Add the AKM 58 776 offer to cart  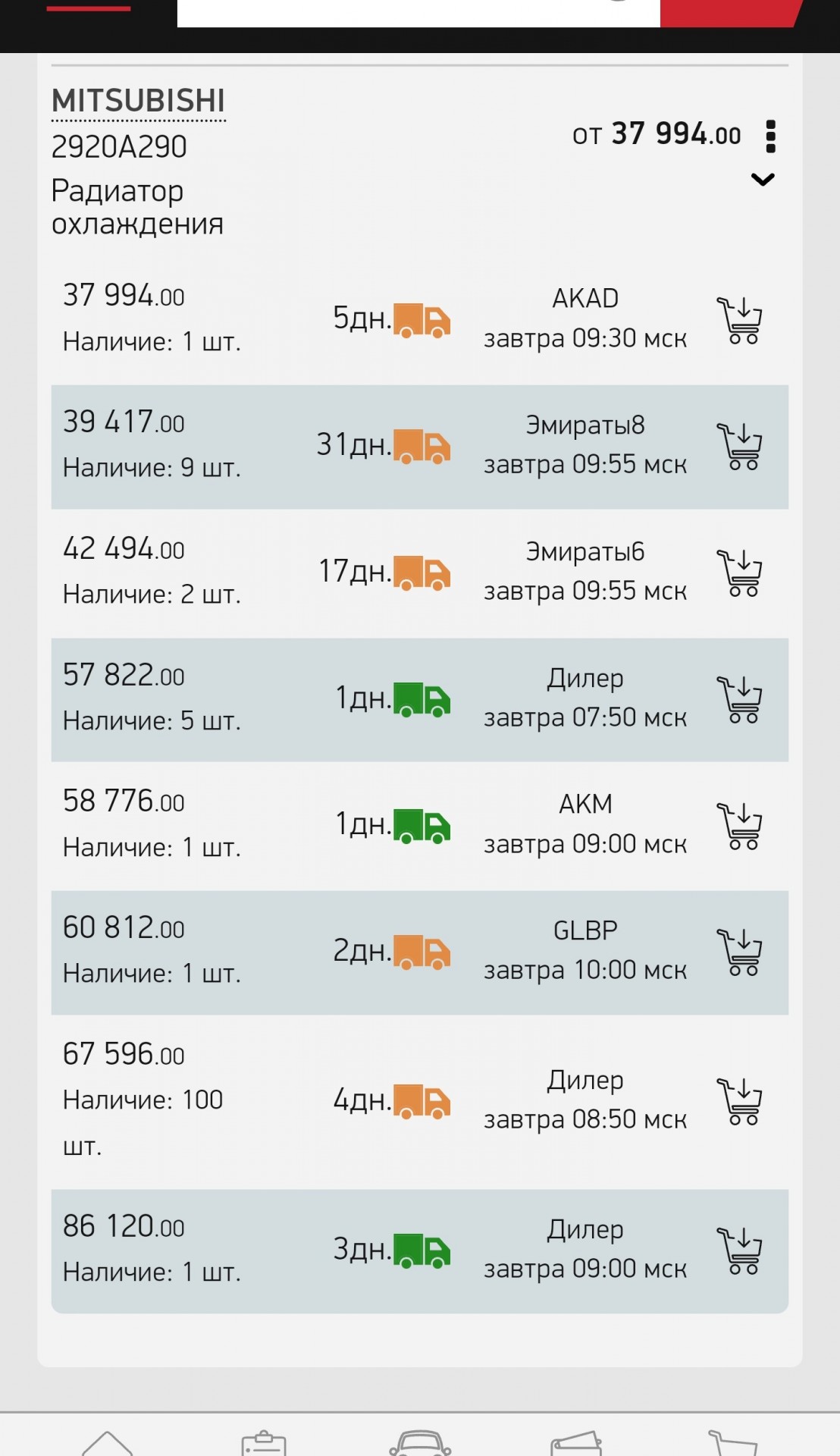(x=739, y=826)
